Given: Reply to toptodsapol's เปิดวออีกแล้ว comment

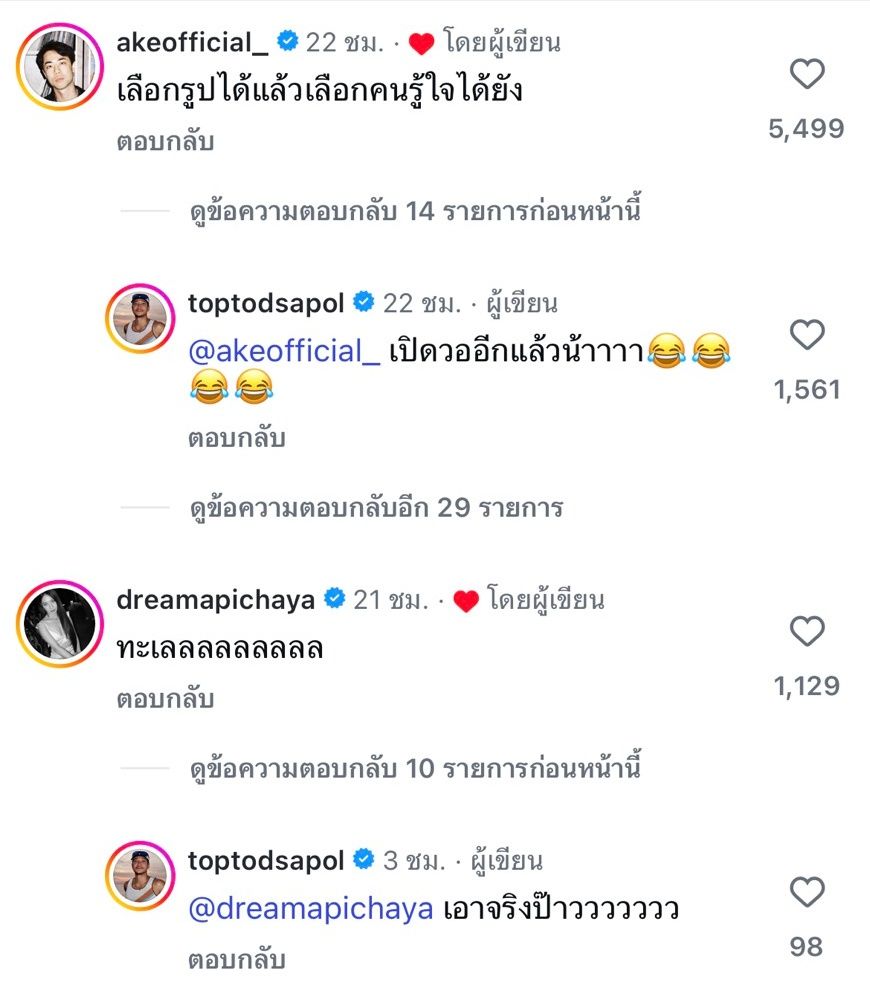Looking at the screenshot, I should (x=236, y=438).
